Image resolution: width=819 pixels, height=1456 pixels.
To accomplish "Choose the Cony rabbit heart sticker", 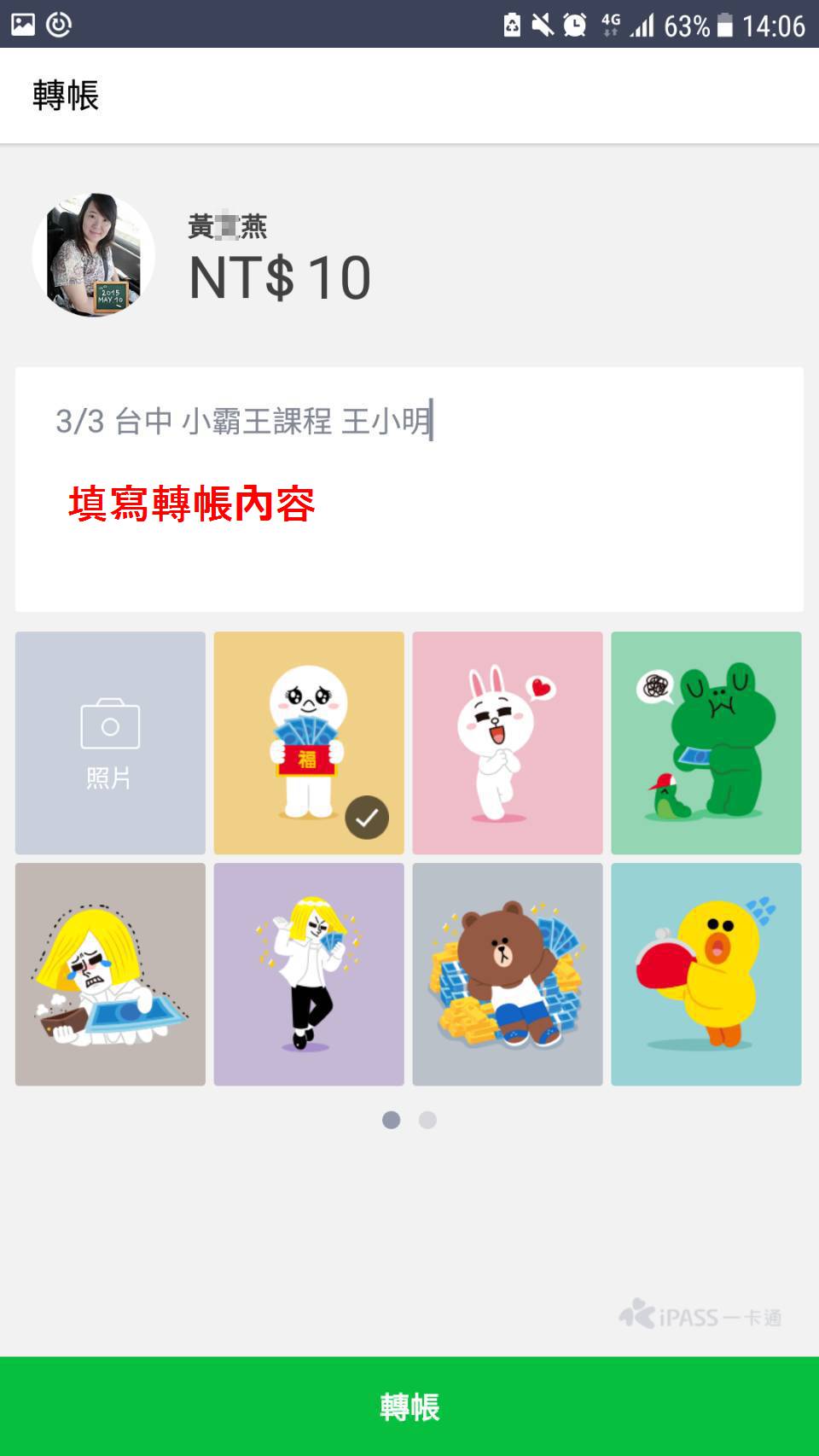I will tap(508, 743).
